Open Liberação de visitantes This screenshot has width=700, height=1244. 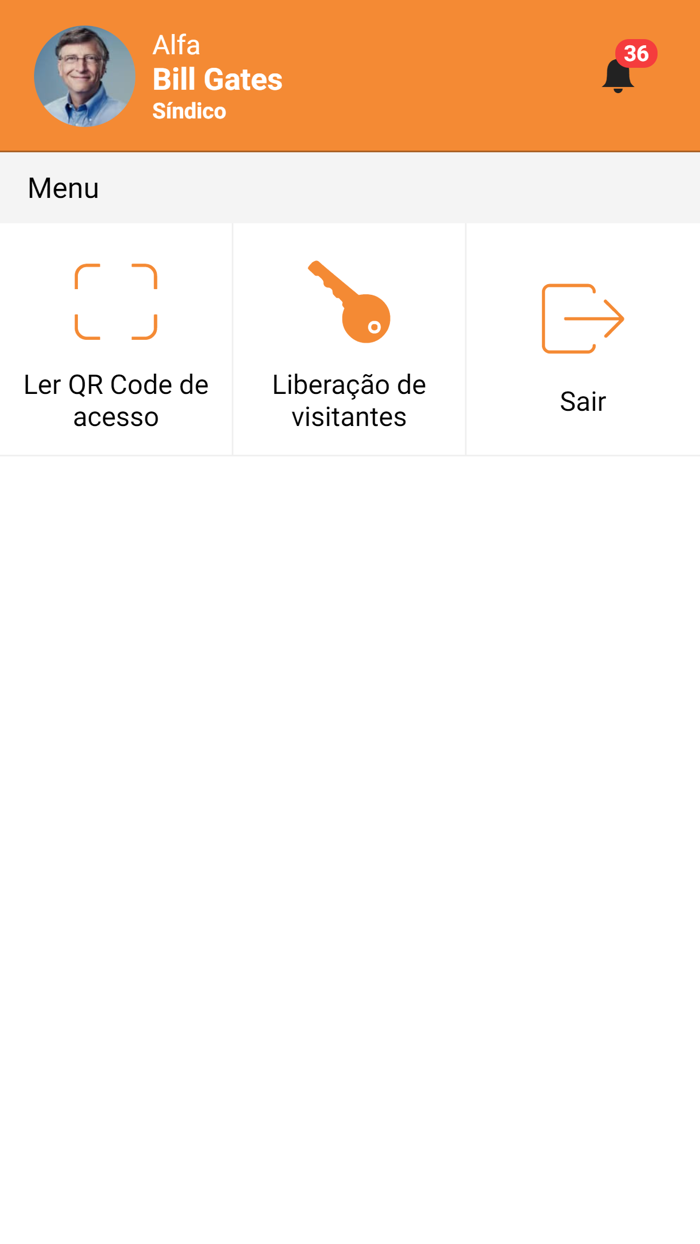click(349, 340)
